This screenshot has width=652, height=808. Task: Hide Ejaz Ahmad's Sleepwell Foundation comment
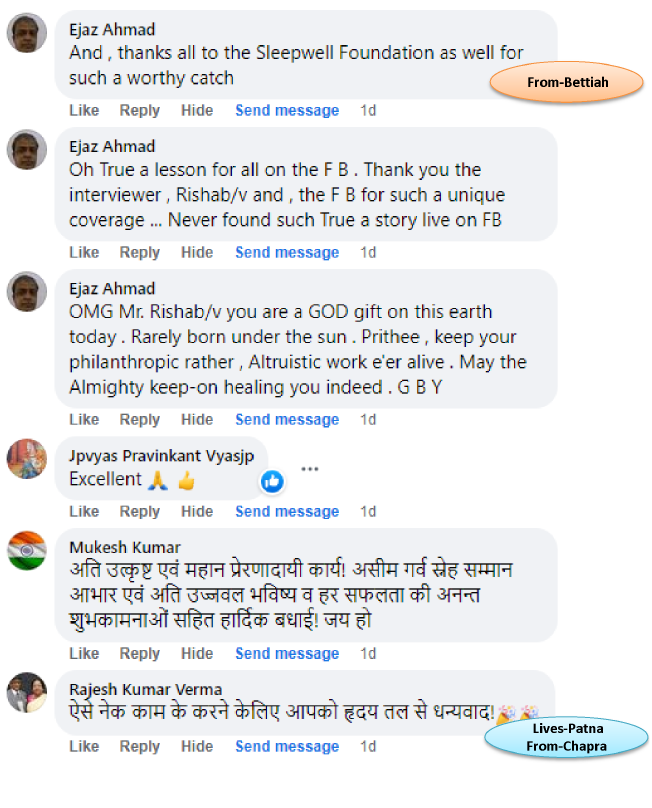[197, 111]
